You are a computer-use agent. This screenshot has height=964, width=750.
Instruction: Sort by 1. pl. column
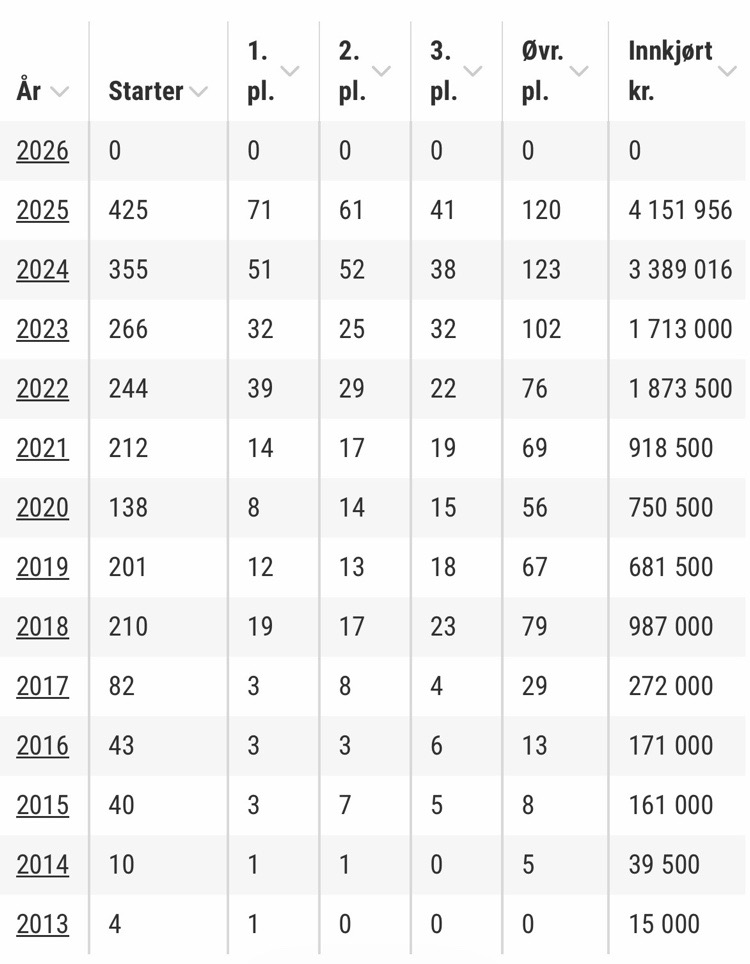pos(274,71)
